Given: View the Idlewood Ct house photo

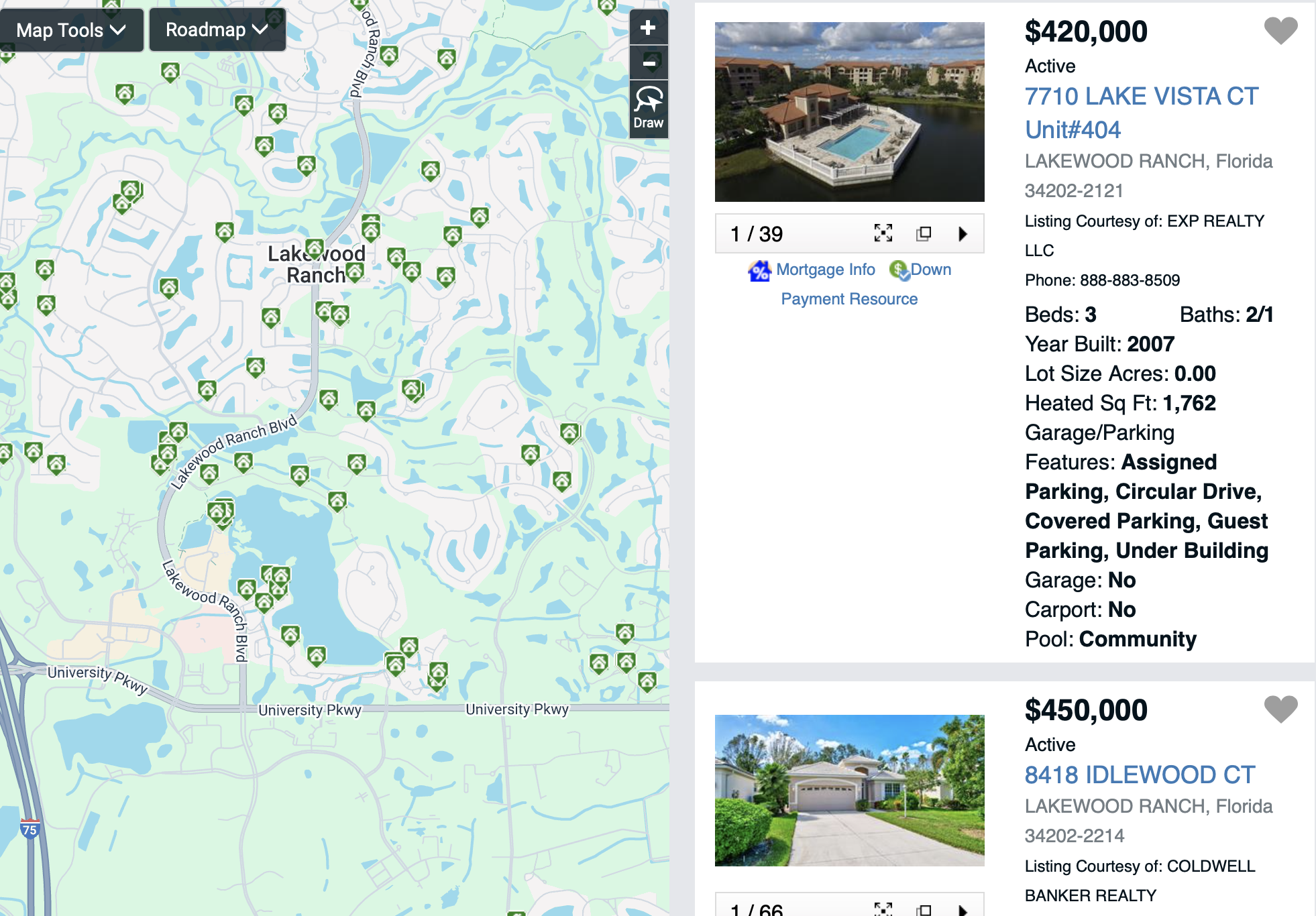Looking at the screenshot, I should tap(849, 791).
